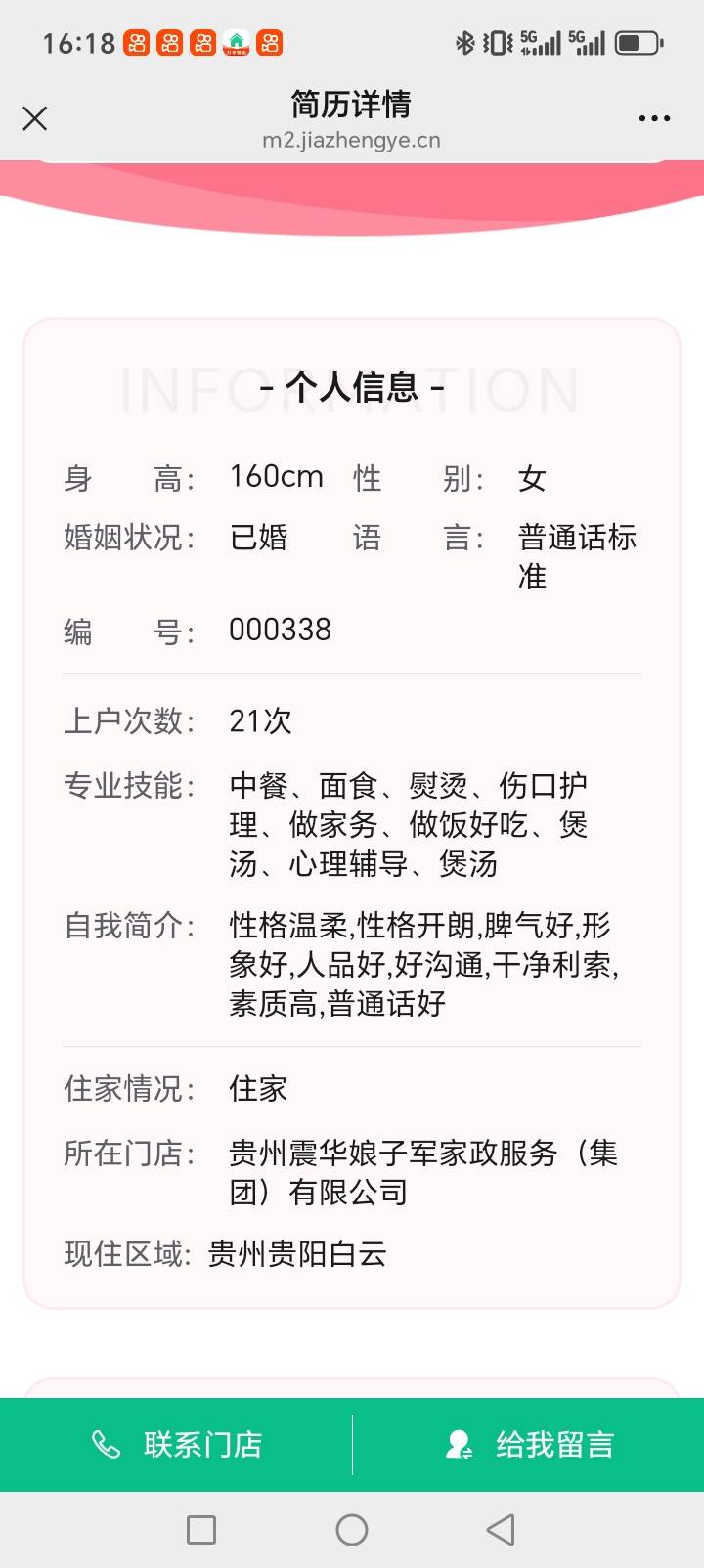This screenshot has height=1568, width=704.
Task: Tap 联系门店 to contact the store
Action: coord(177,1444)
